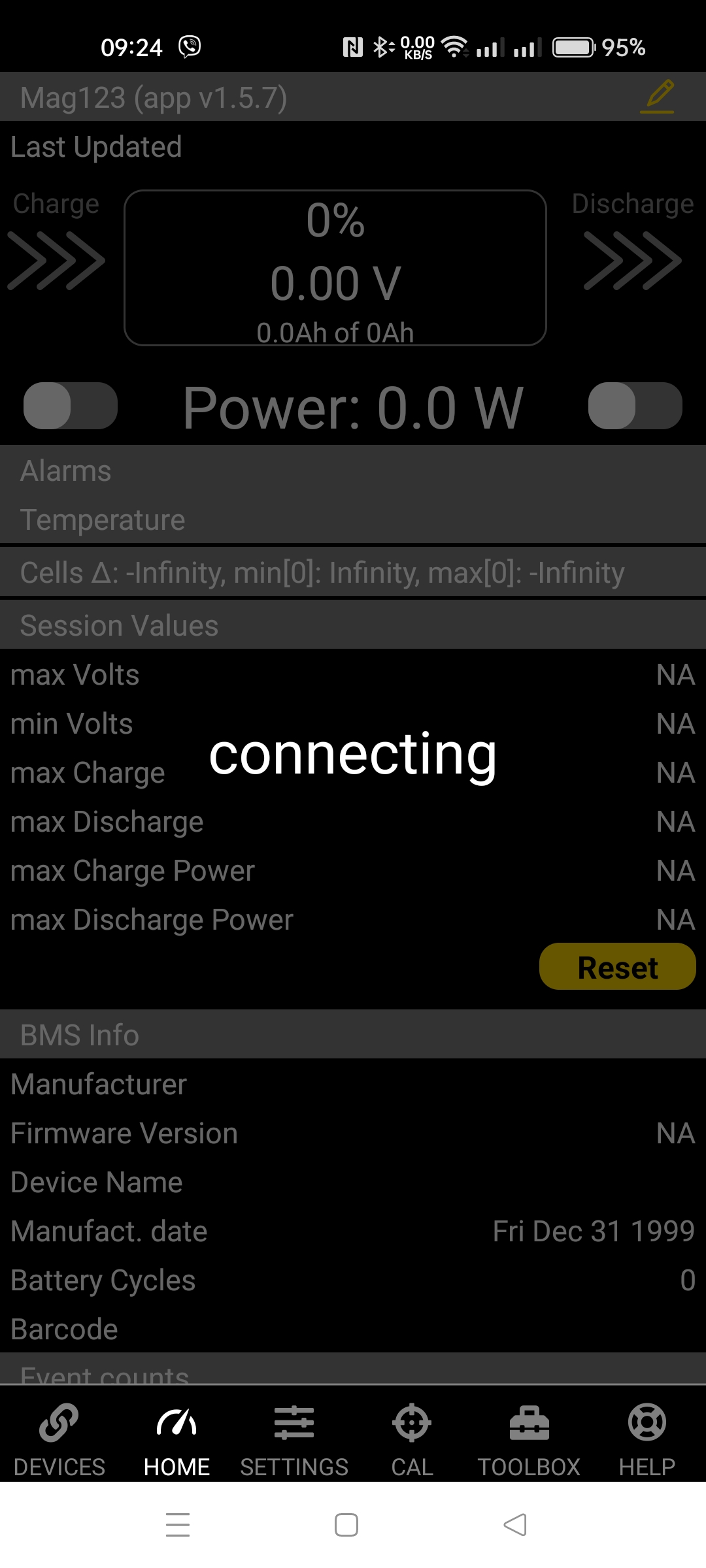Open the system recent apps menu
The height and width of the screenshot is (1568, 706).
coord(178,1525)
